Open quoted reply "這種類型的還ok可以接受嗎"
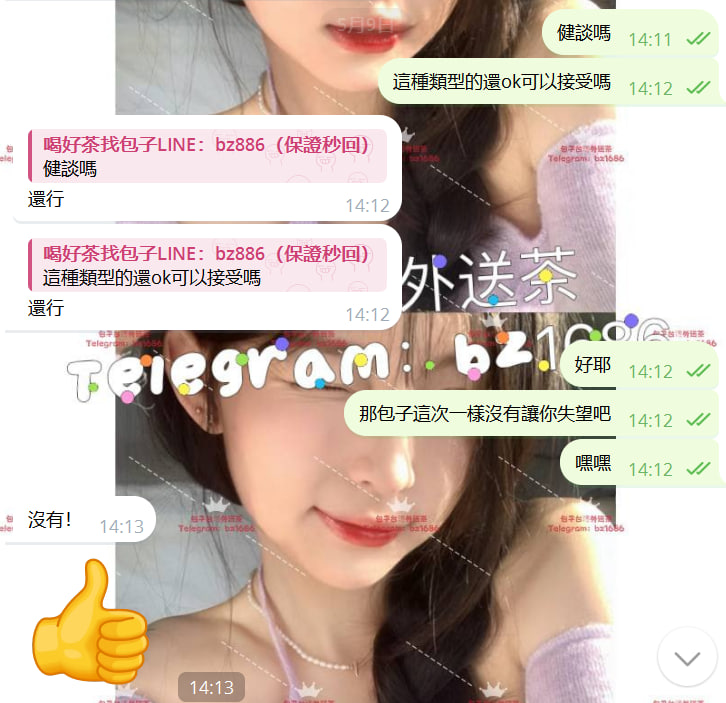This screenshot has height=703, width=726. pyautogui.click(x=205, y=266)
